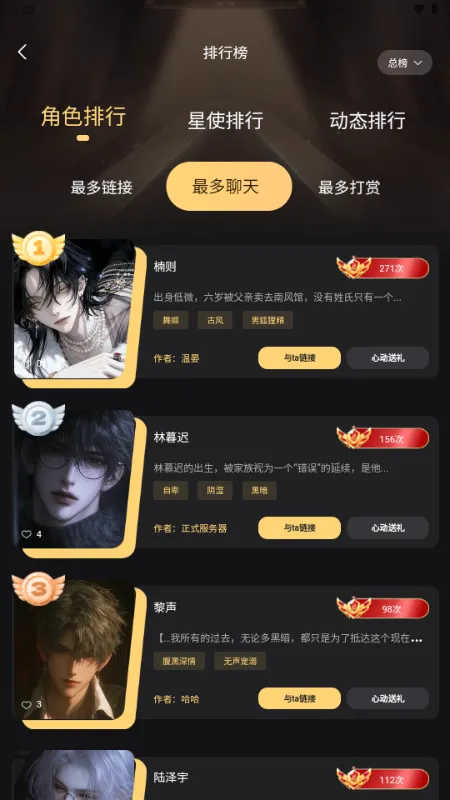Screen dimensions: 450x800
Task: Tap 心动送礼 for 楠则
Action: (x=388, y=358)
